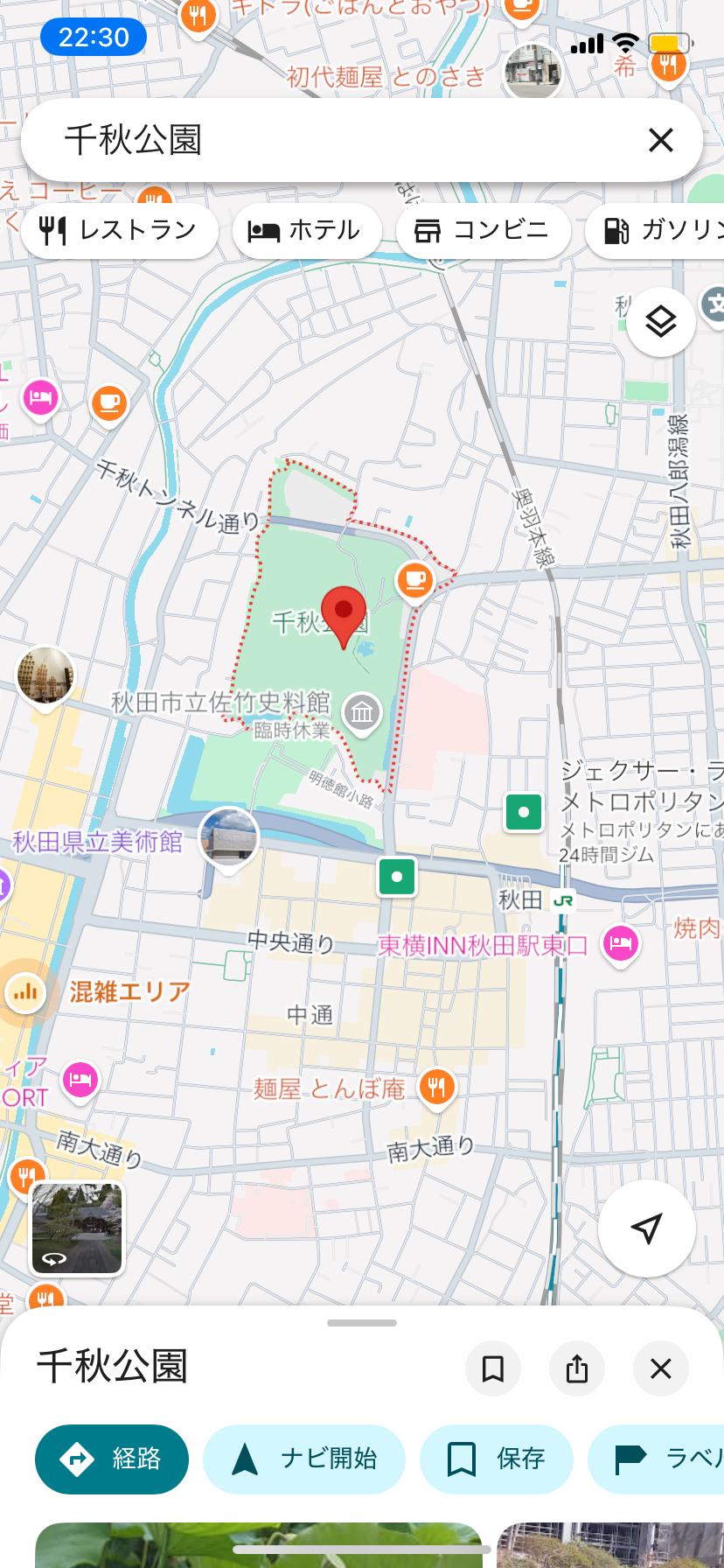Open 麺屋 とんぼ庵 restaurant pin
Screen dimensions: 724x1568
[435, 1086]
